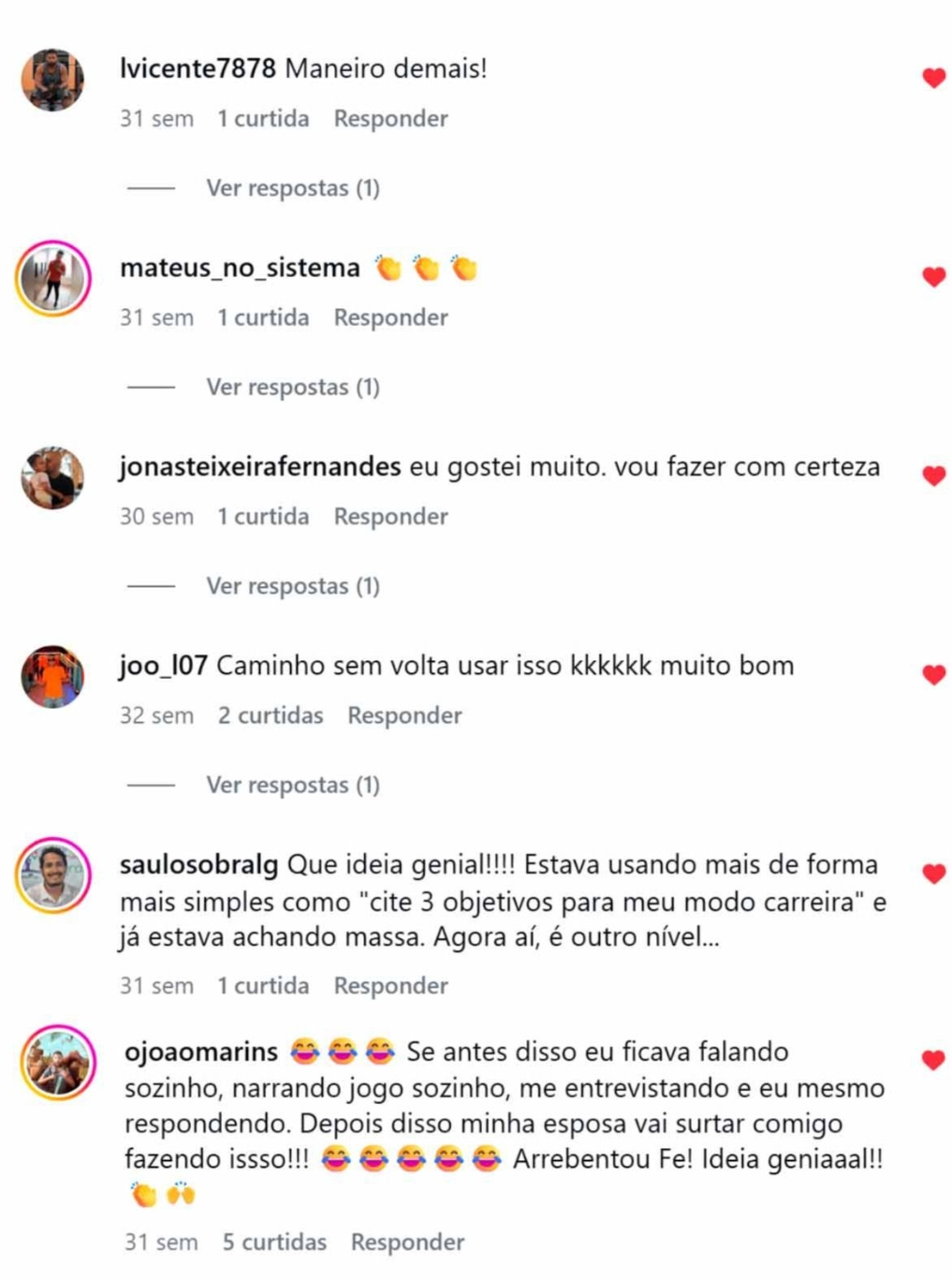952x1280 pixels.
Task: Expand replies under lvicente7878's comment
Action: 292,188
